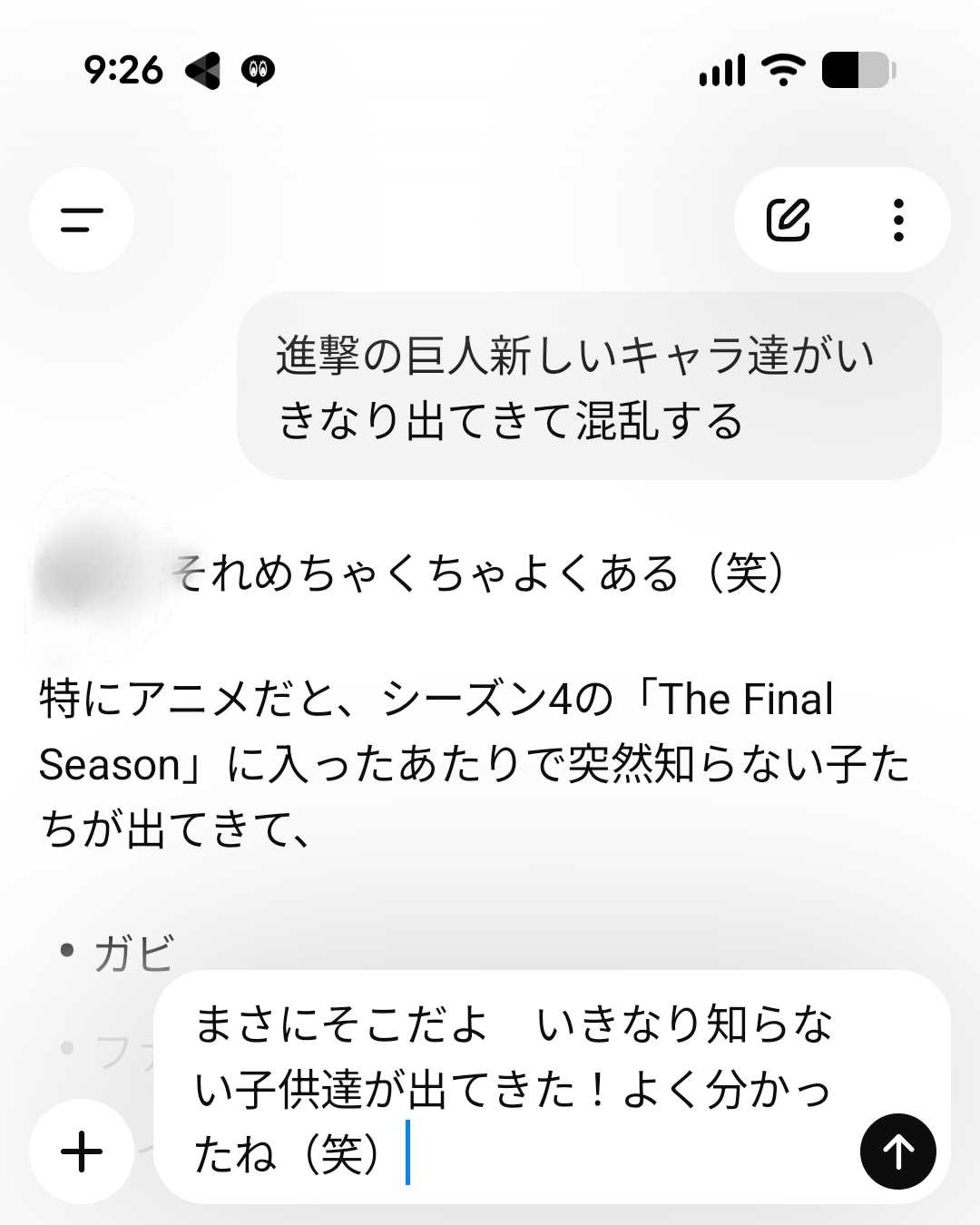The height and width of the screenshot is (1225, 980).
Task: Tap the plus button to add attachments
Action: coord(82,1151)
